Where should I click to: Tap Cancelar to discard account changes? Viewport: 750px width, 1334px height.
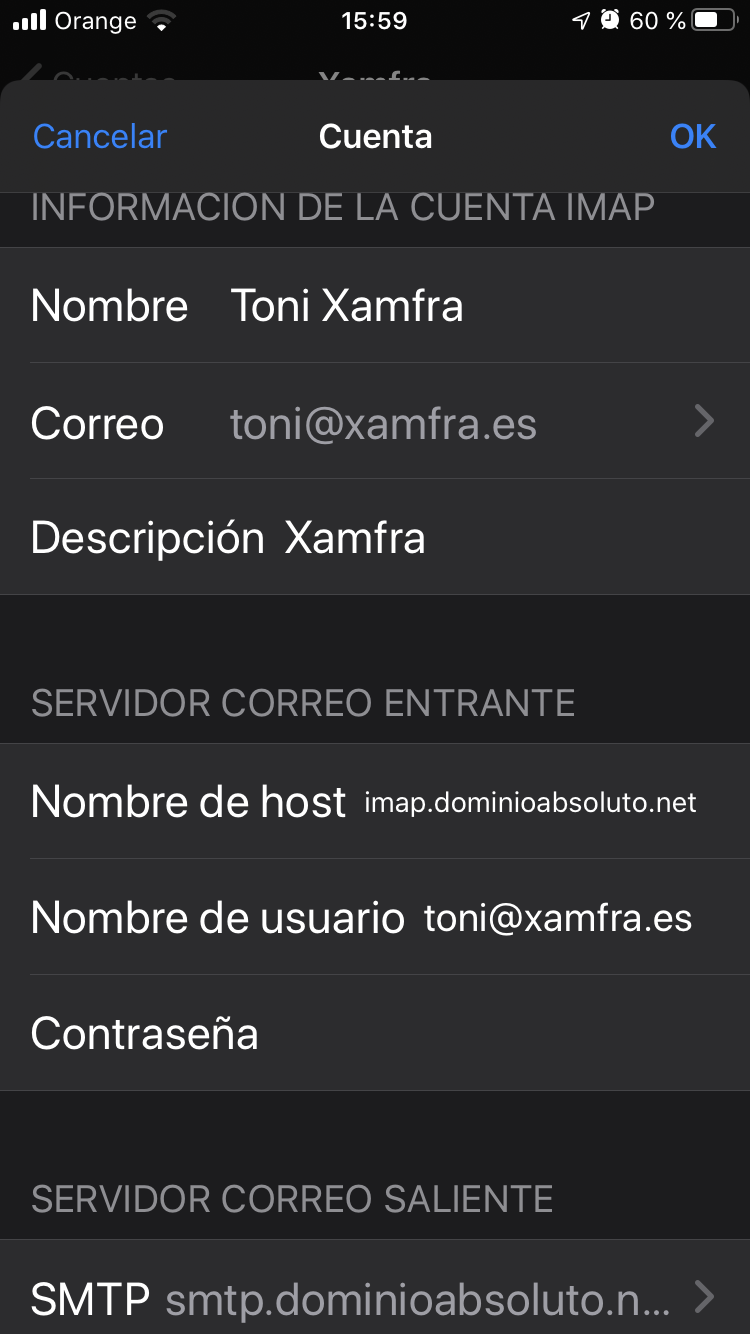click(100, 136)
